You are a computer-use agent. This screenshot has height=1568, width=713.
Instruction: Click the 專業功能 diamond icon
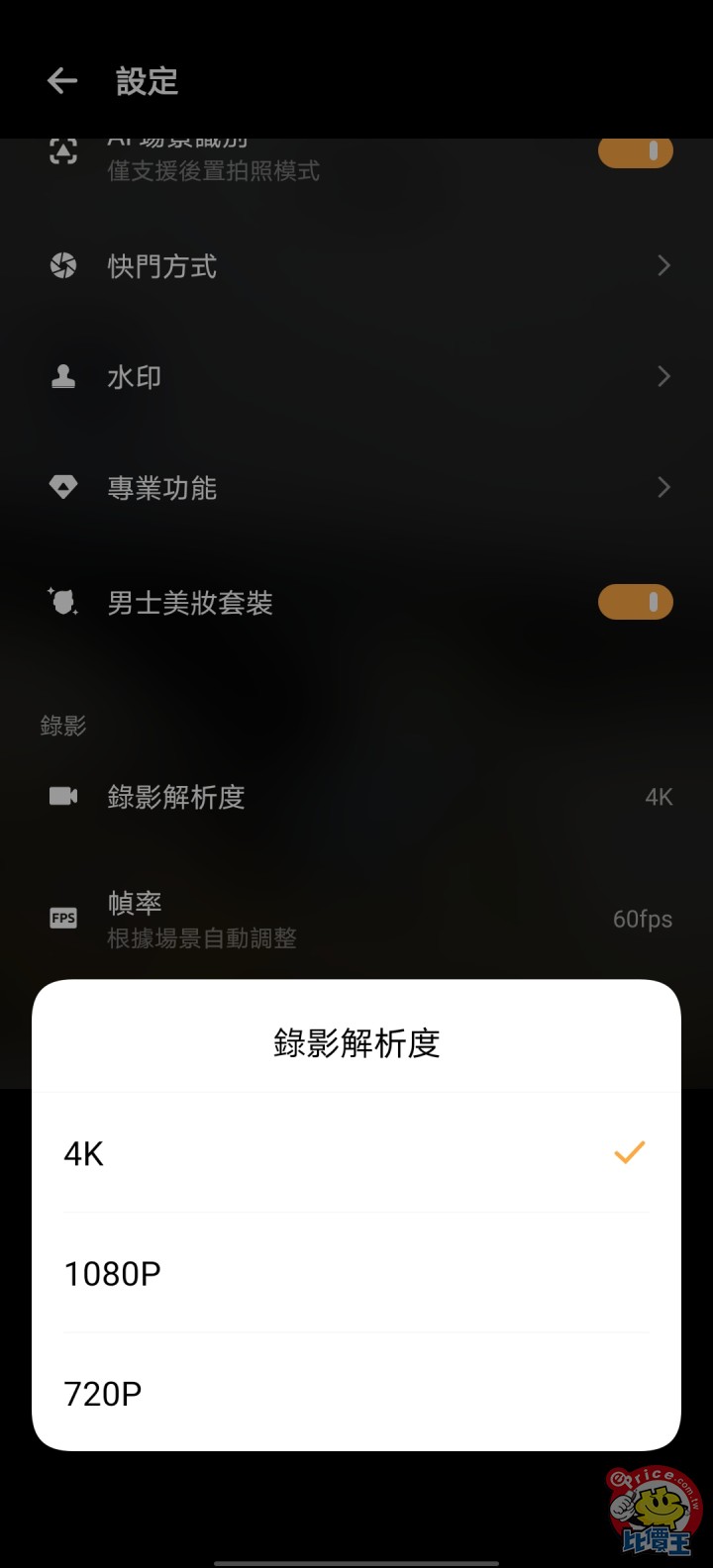(63, 487)
